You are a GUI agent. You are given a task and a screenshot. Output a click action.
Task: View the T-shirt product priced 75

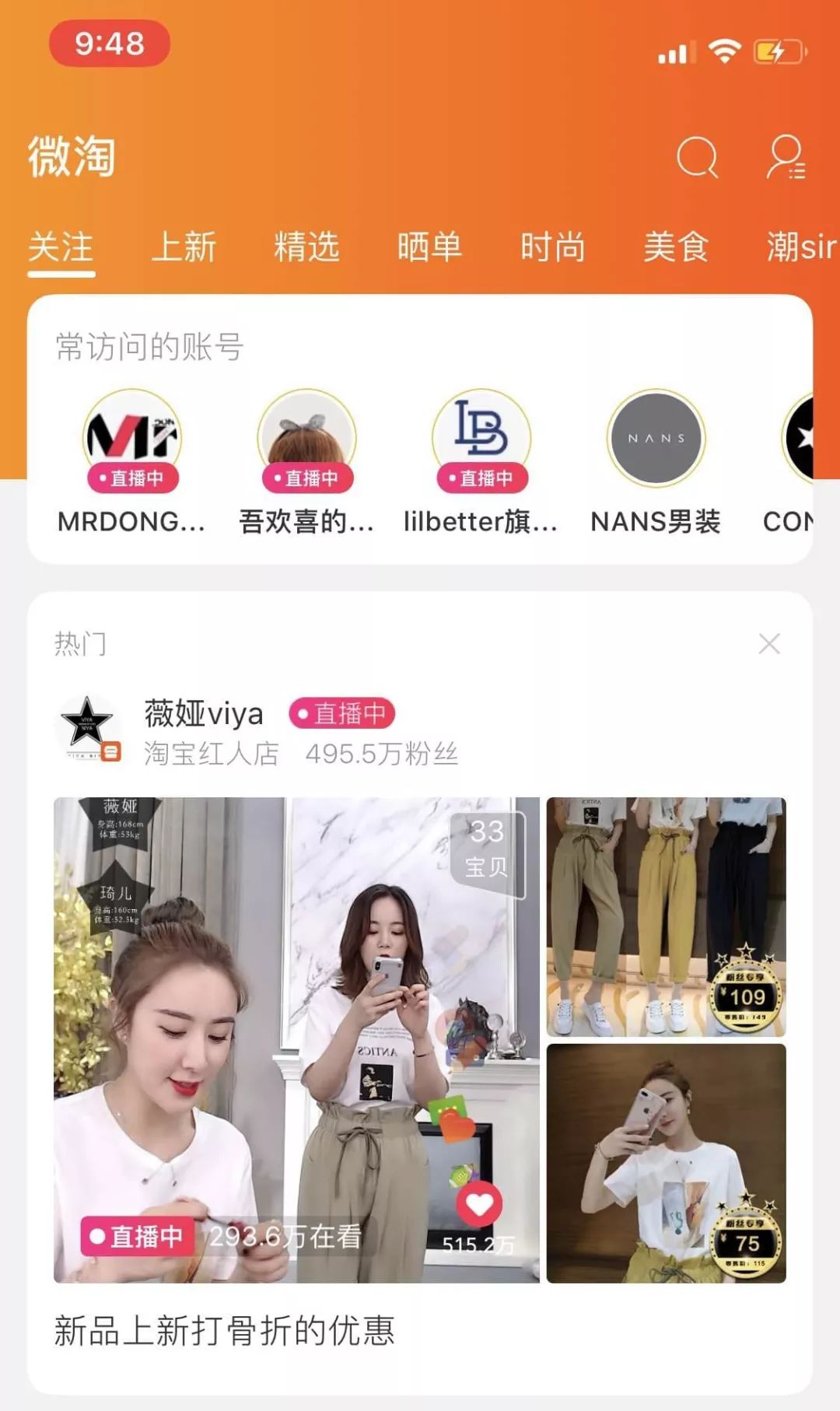(x=666, y=1164)
